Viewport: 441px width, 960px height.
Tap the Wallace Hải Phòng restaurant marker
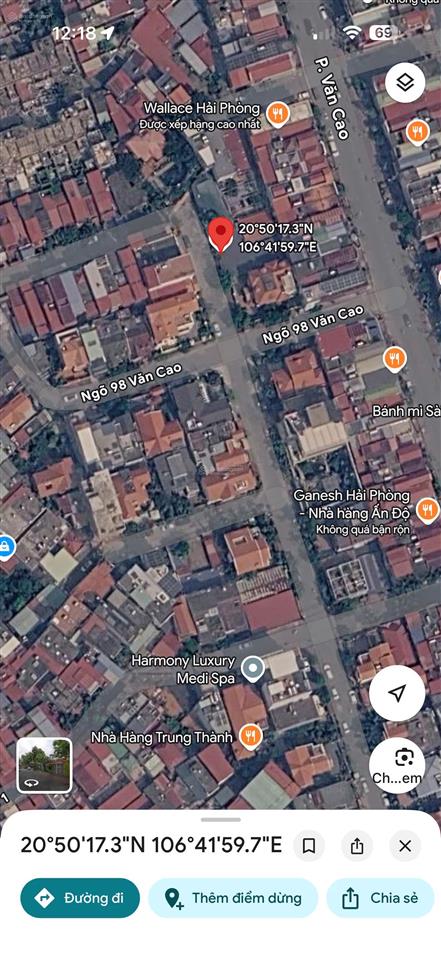coord(278,113)
